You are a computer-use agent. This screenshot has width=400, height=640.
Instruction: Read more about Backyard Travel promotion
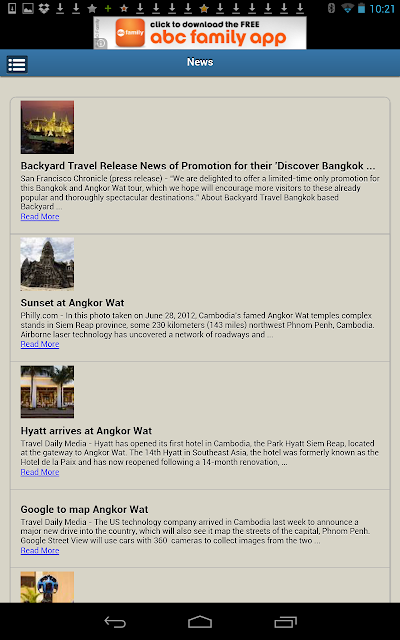[40, 217]
